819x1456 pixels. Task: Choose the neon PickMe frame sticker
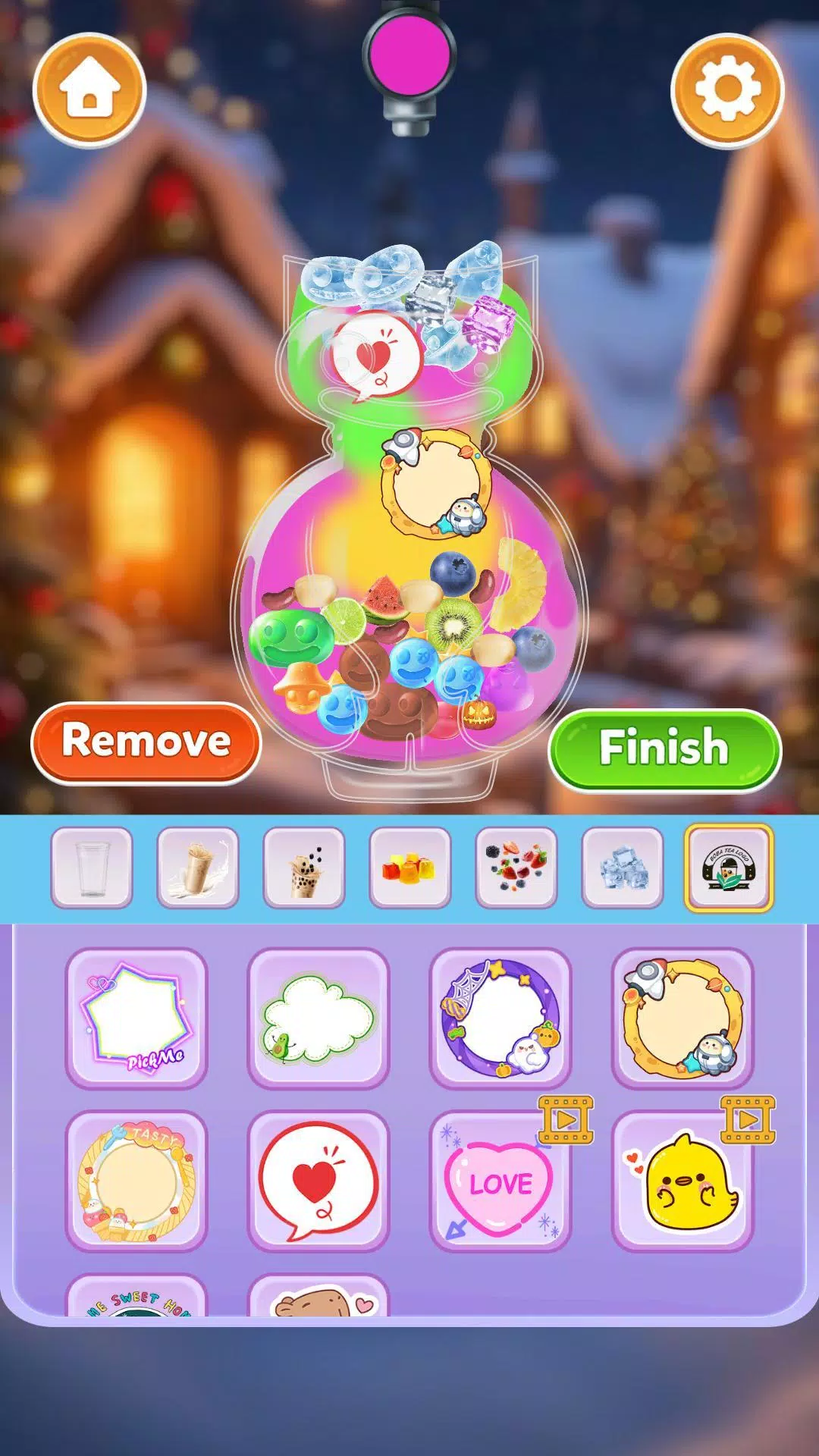tap(136, 1018)
